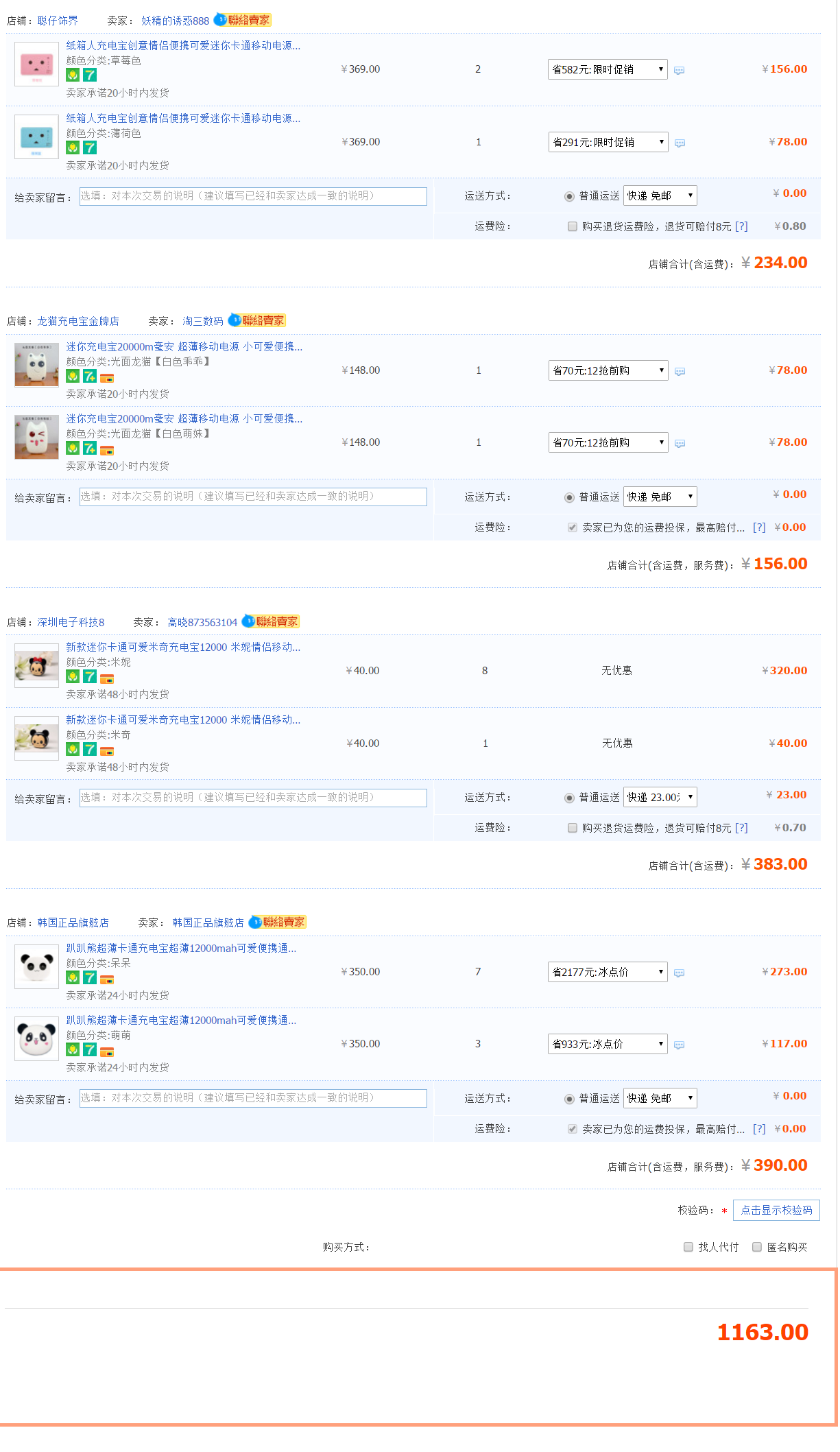The height and width of the screenshot is (1452, 840).
Task: Type a message to seller 淘三数码
Action: [x=253, y=497]
